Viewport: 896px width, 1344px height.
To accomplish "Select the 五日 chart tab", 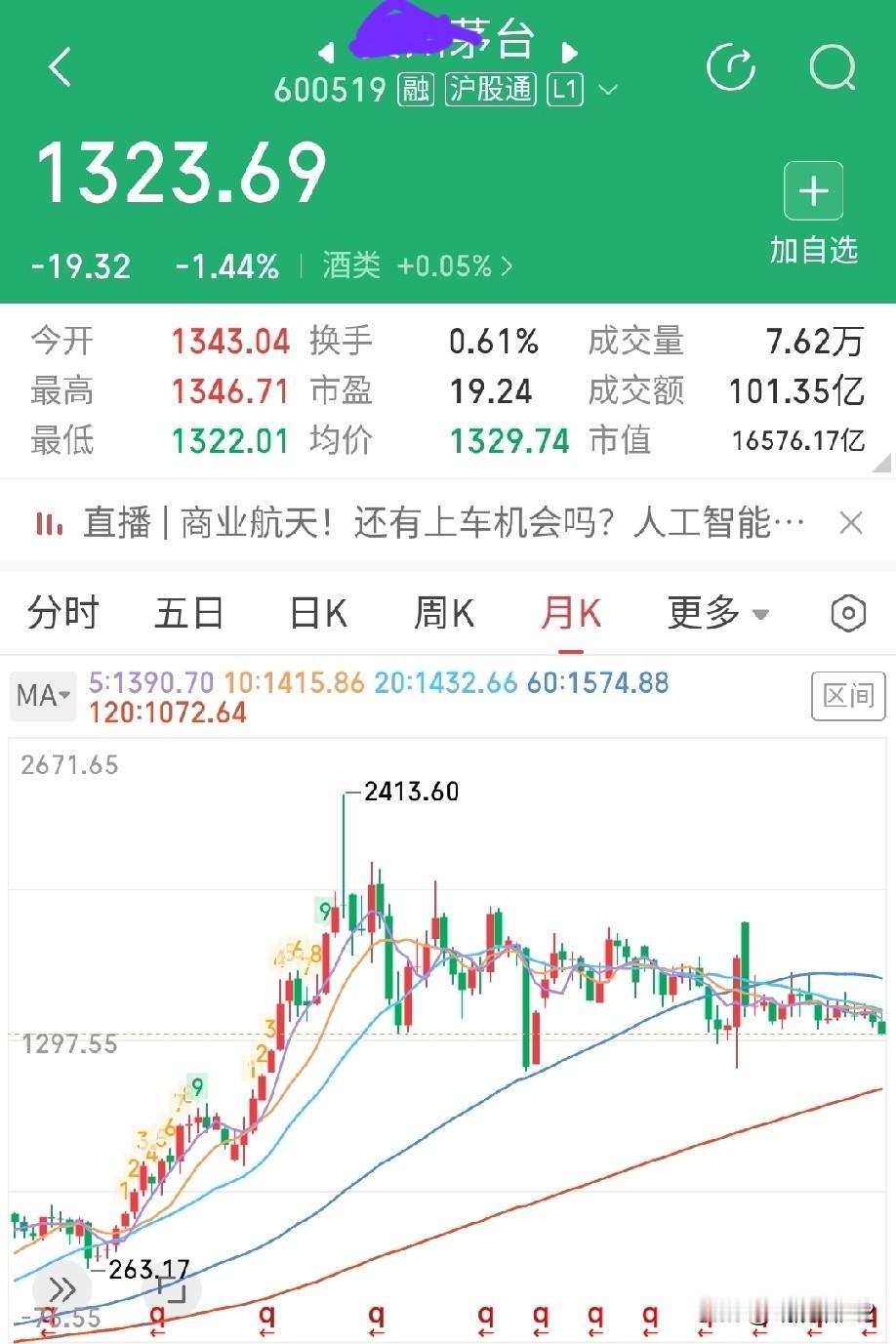I will (x=189, y=614).
